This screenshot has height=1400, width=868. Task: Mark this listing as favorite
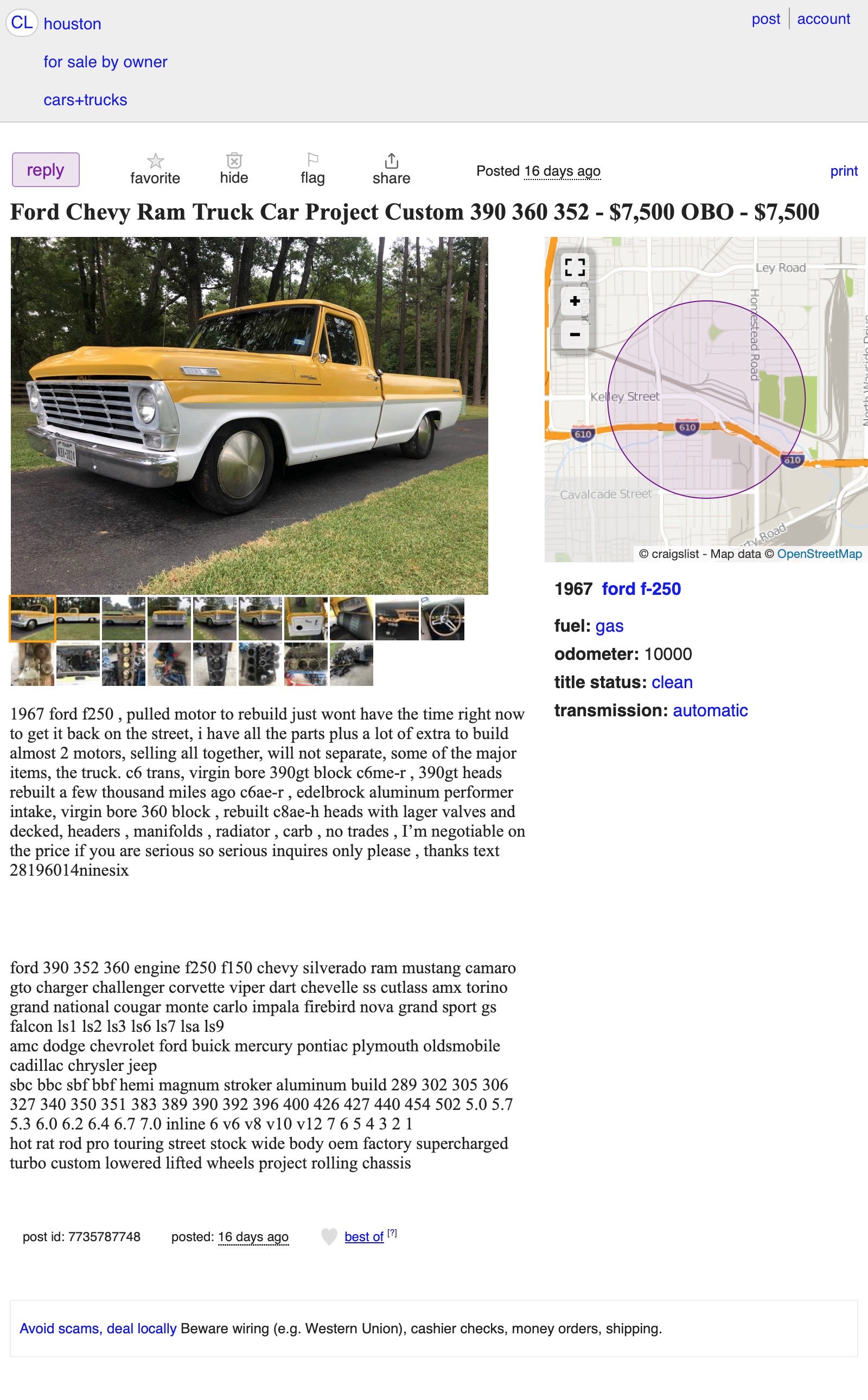[x=155, y=169]
